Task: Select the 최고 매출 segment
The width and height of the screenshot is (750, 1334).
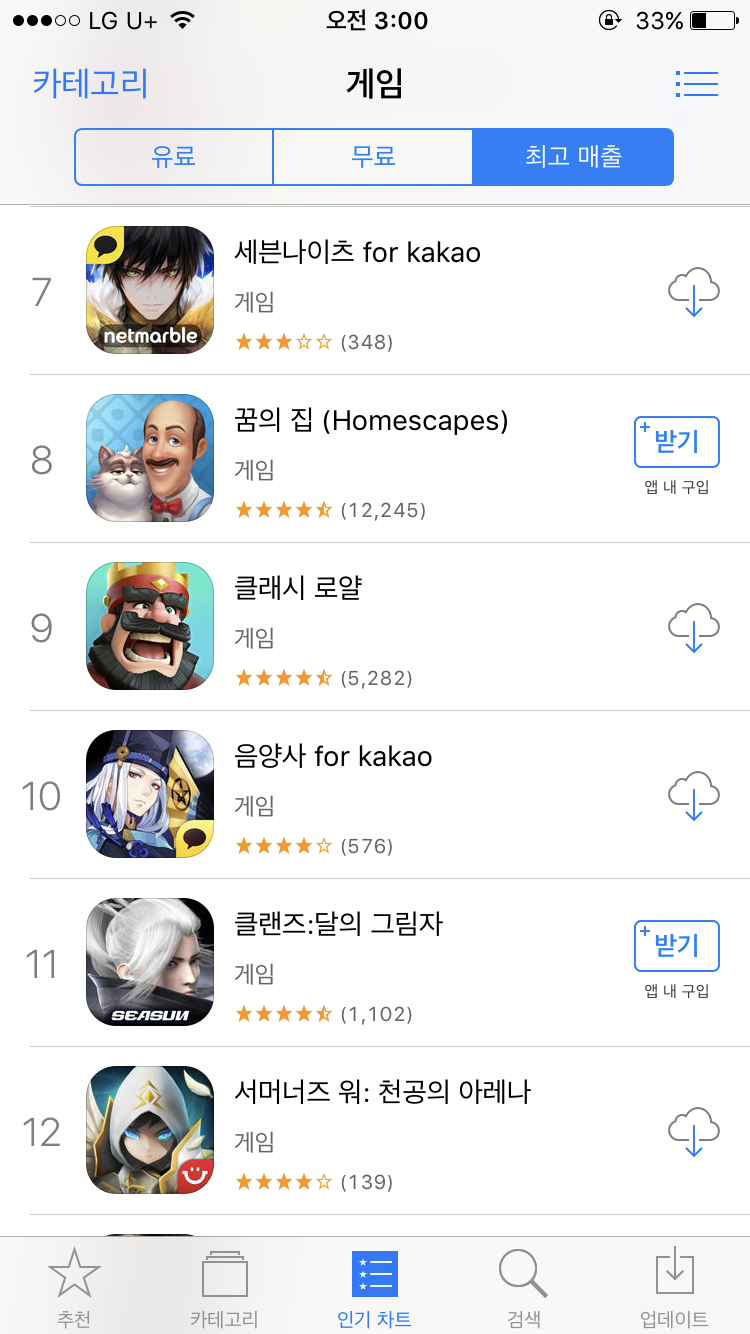Action: pyautogui.click(x=573, y=157)
